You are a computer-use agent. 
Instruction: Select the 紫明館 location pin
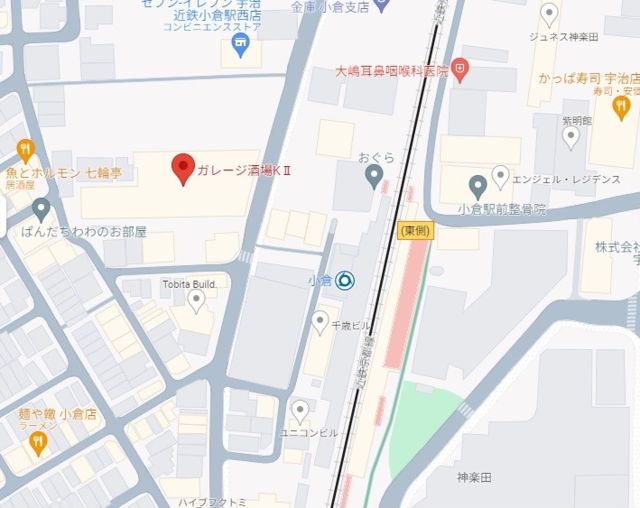point(571,136)
